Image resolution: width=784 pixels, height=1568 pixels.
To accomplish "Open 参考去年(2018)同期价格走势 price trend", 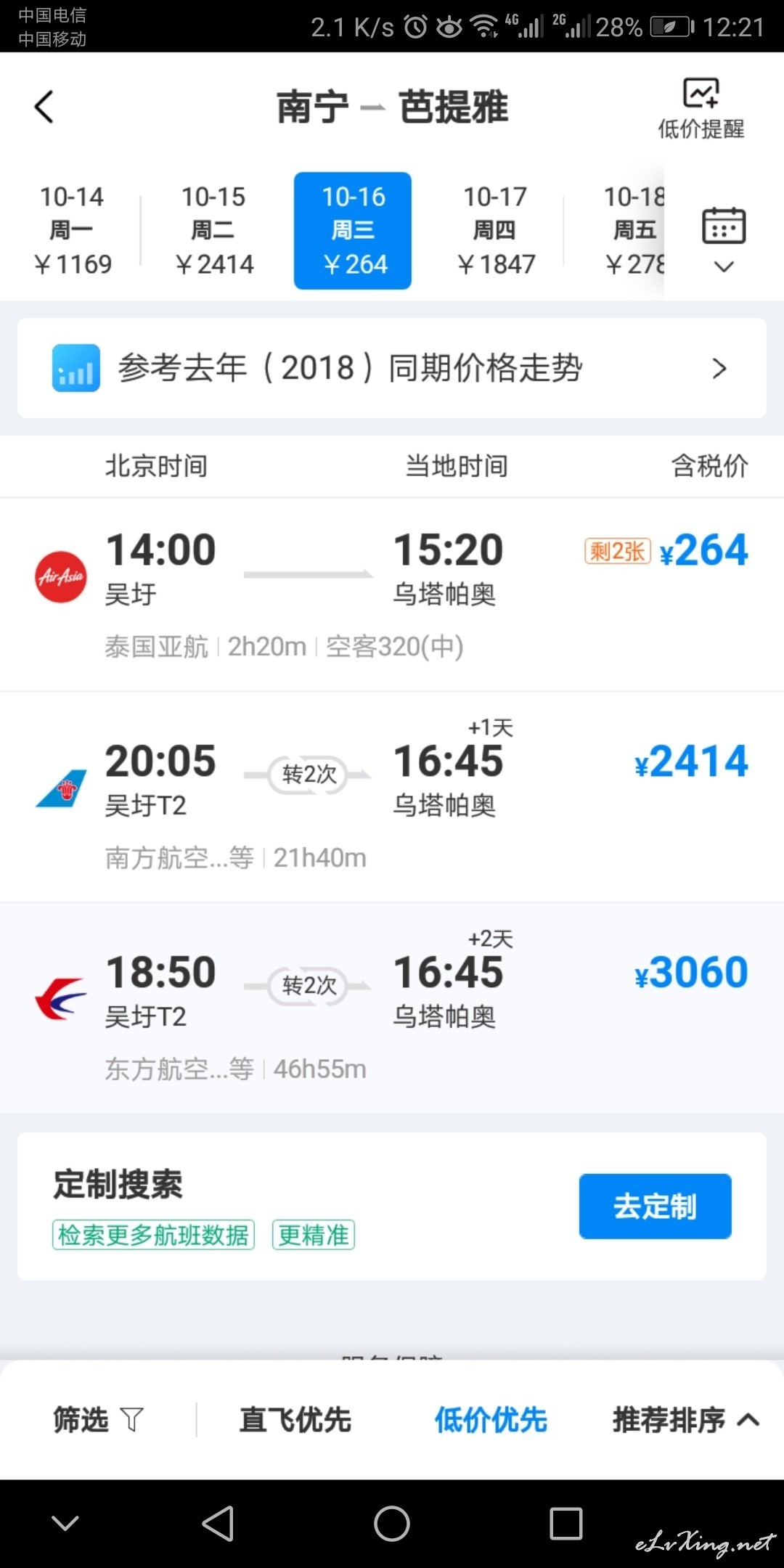I will 392,368.
